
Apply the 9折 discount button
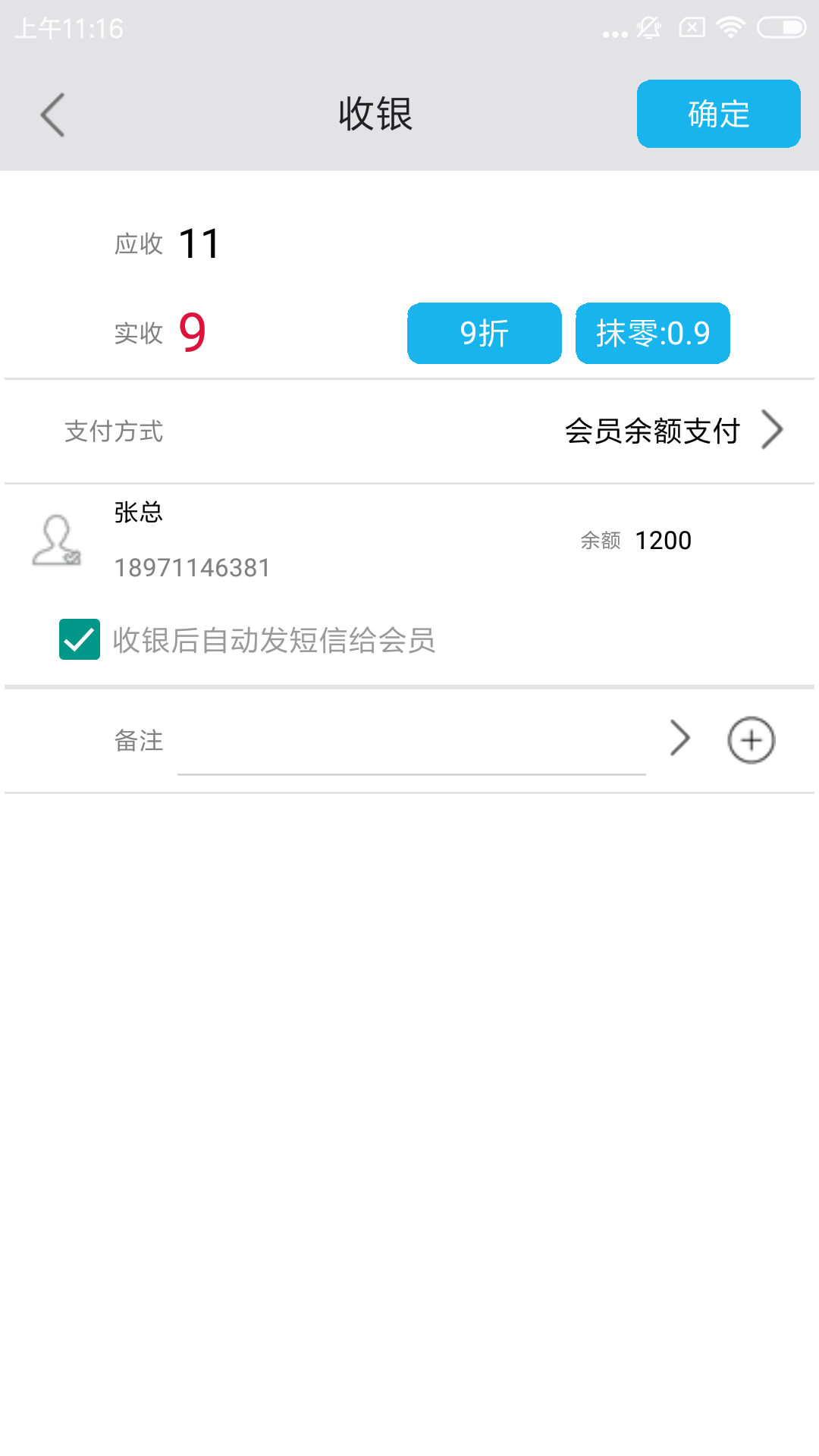coord(484,332)
